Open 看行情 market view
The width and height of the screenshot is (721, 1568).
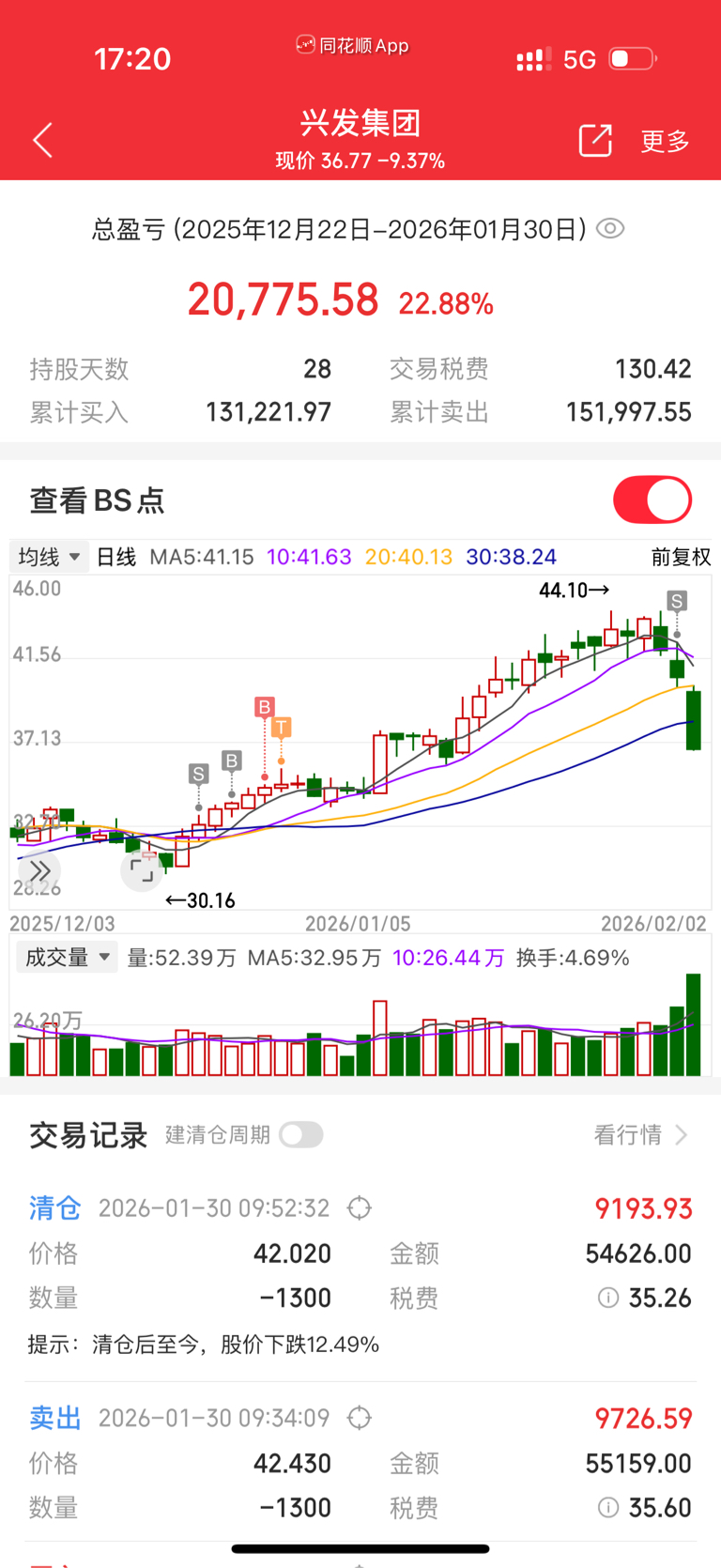pyautogui.click(x=641, y=1135)
